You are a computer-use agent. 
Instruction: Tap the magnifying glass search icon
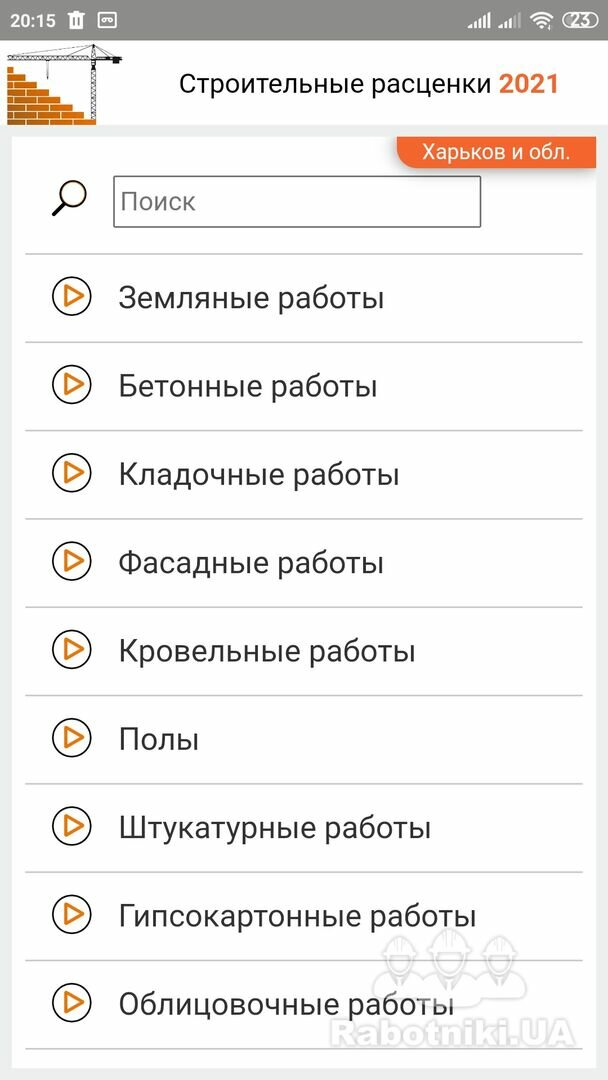[69, 198]
